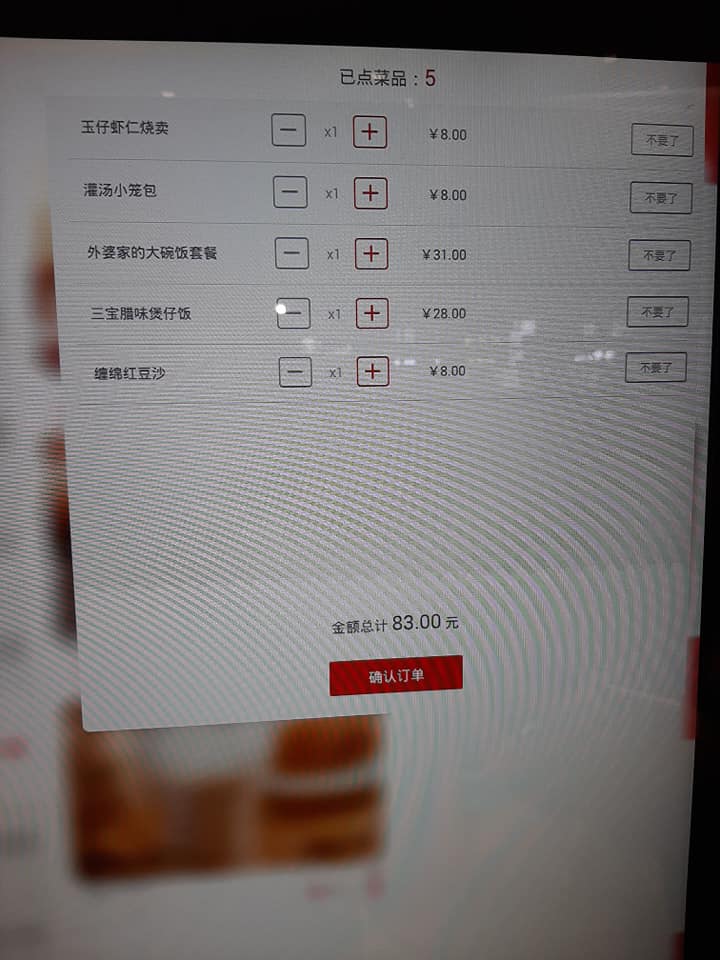This screenshot has width=720, height=960.
Task: Confirm the order with 确认订单
Action: (x=396, y=675)
